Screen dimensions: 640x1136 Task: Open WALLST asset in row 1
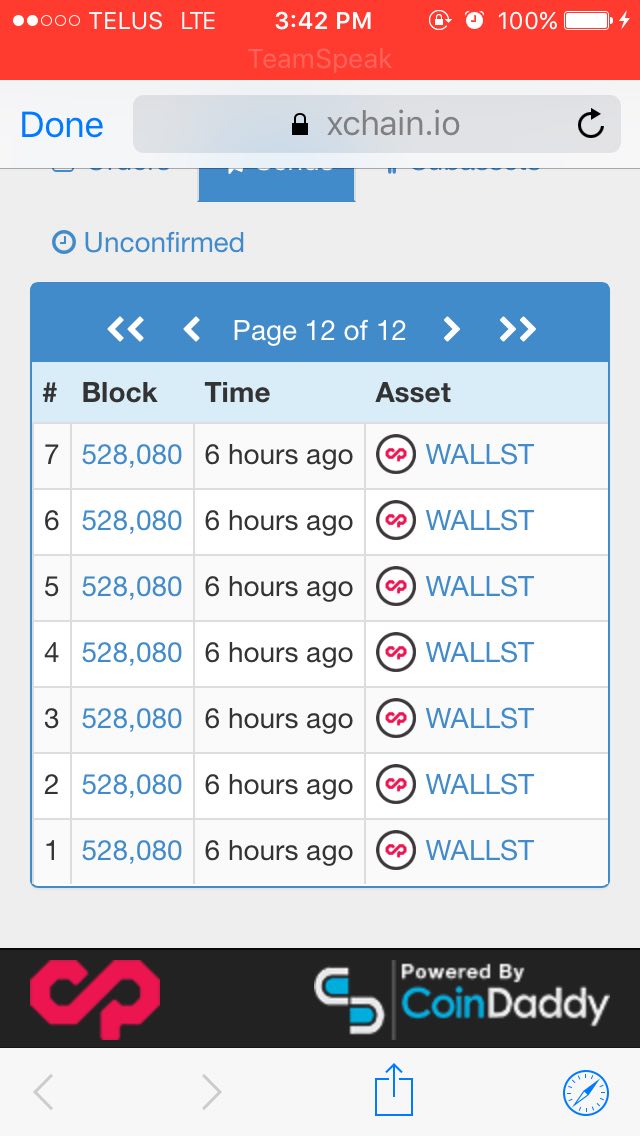pyautogui.click(x=479, y=851)
